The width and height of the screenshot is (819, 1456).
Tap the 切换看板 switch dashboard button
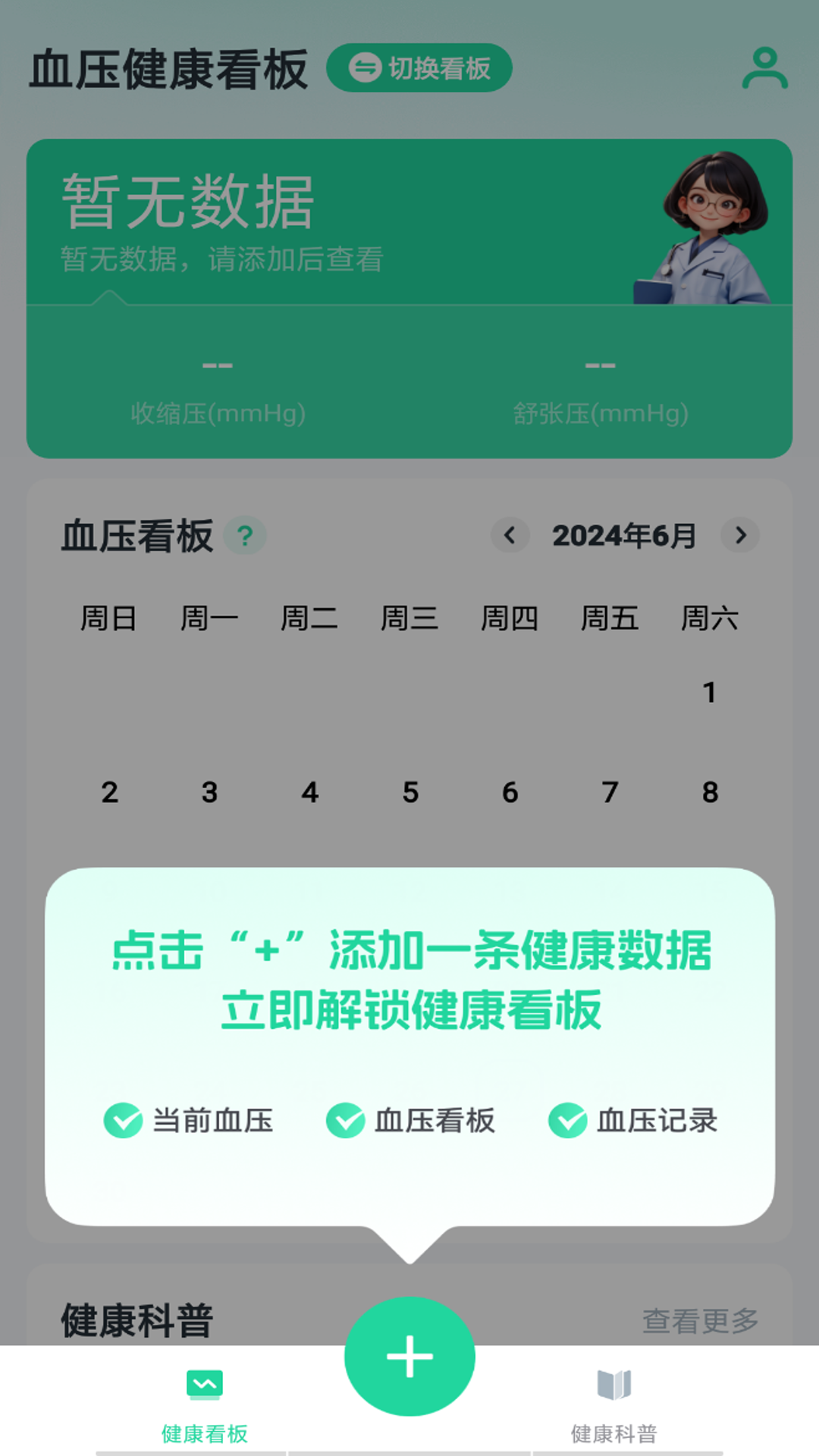[x=419, y=68]
